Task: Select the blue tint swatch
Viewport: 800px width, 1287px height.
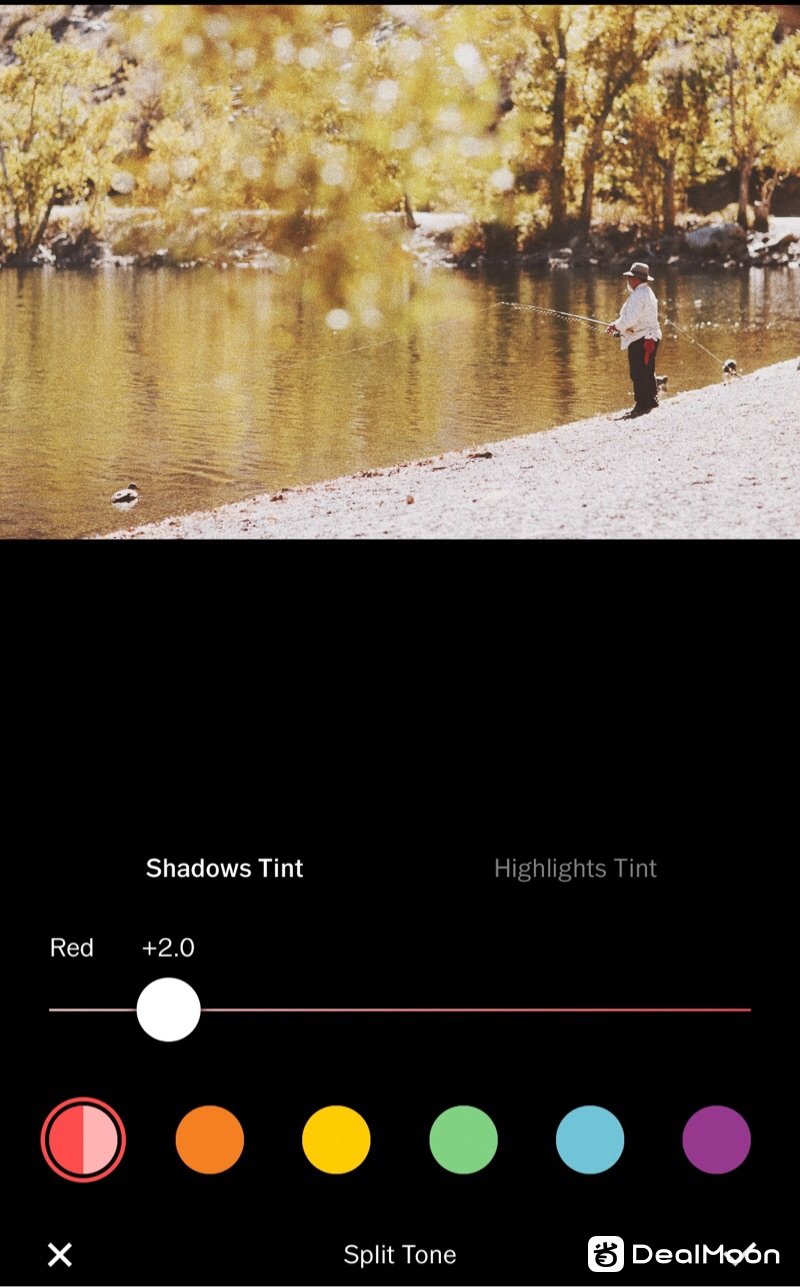Action: point(590,1139)
